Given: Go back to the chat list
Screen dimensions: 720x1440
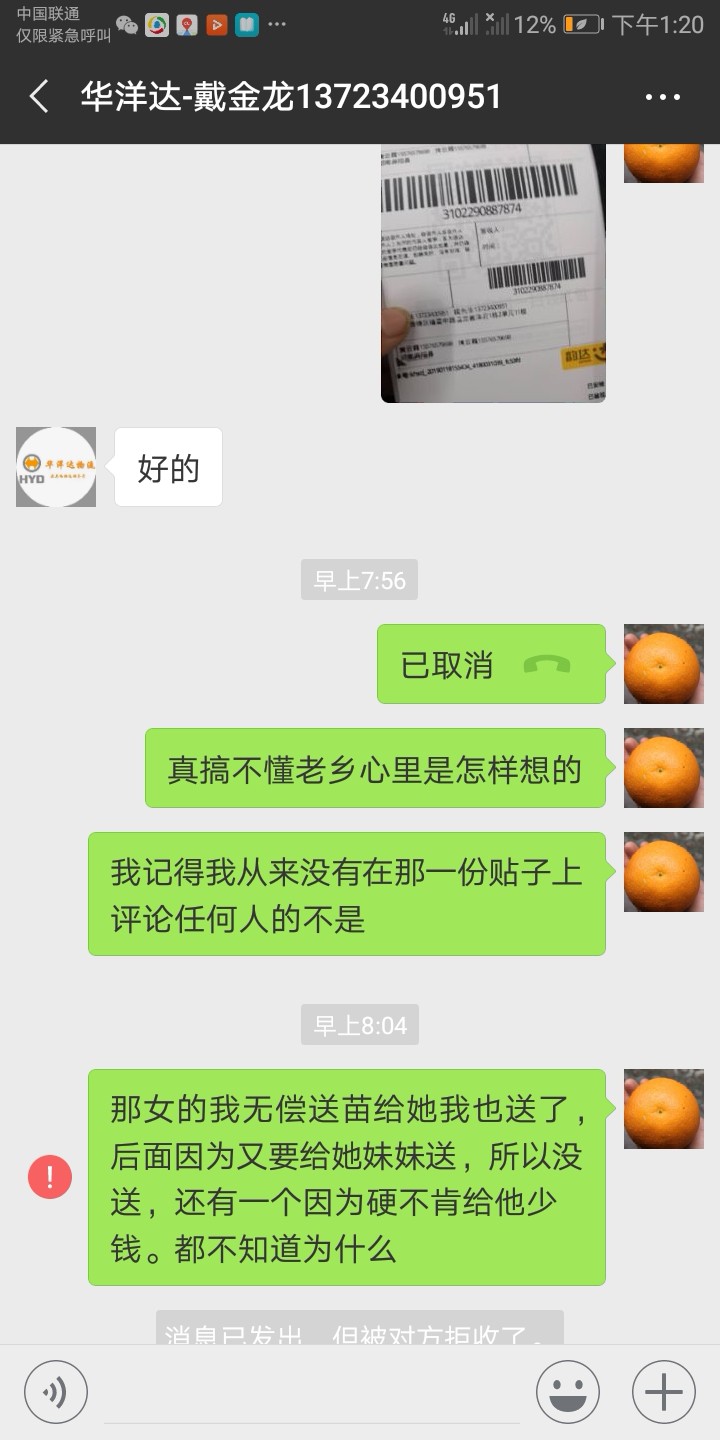Looking at the screenshot, I should pyautogui.click(x=39, y=97).
